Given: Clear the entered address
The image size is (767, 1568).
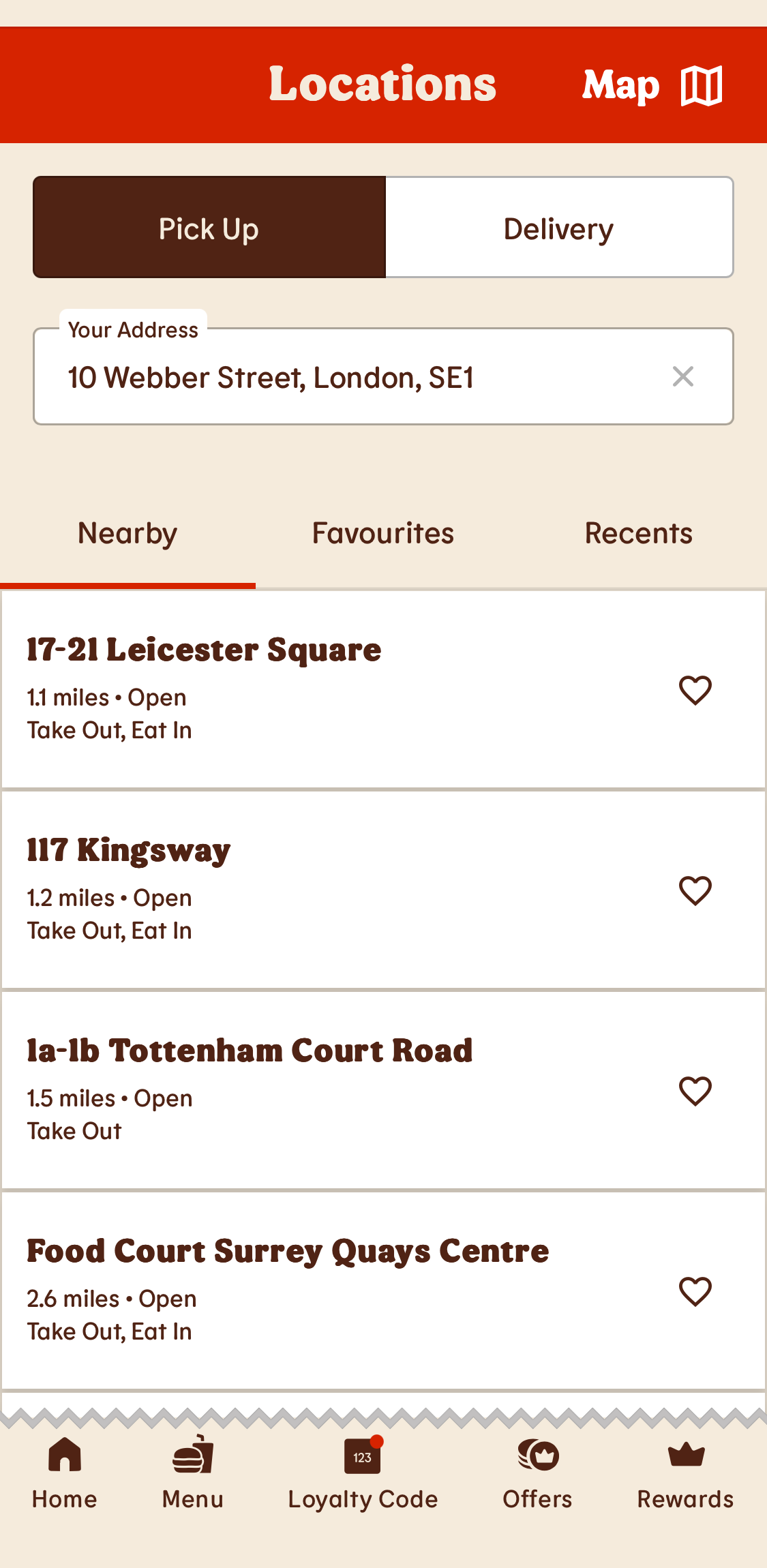Looking at the screenshot, I should tap(682, 376).
